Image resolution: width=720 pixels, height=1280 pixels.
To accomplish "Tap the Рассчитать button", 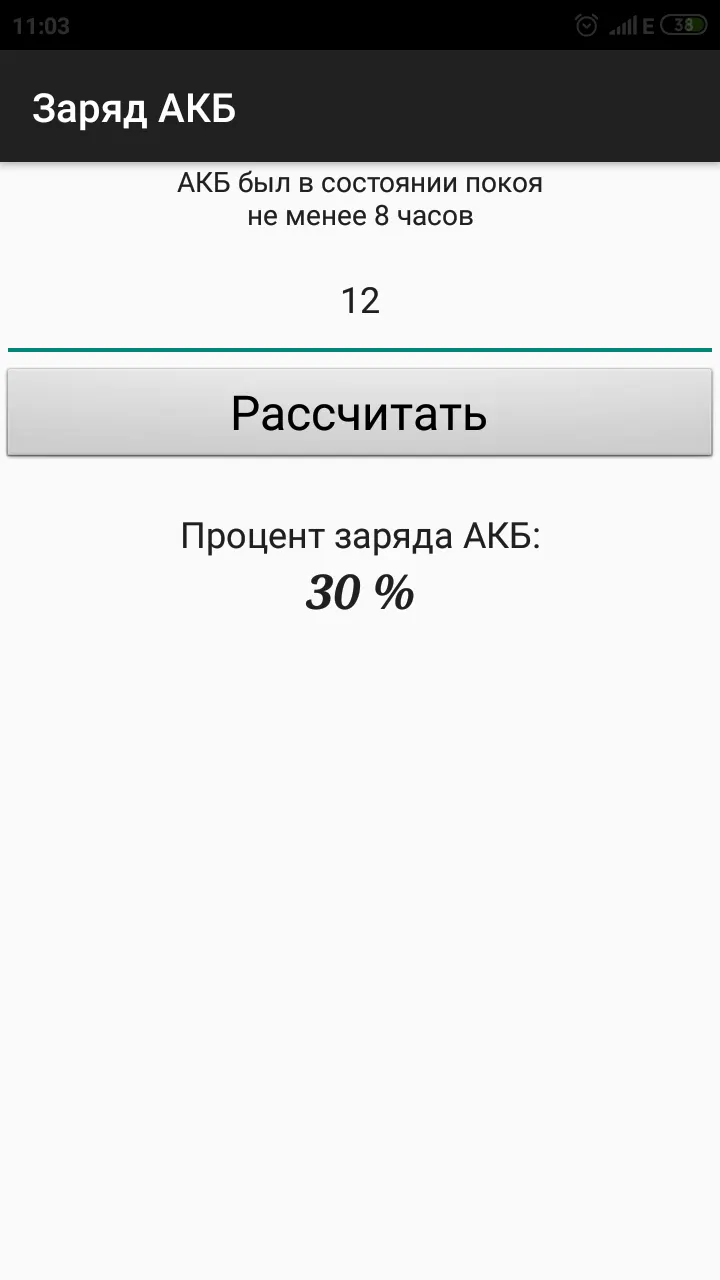I will point(360,413).
